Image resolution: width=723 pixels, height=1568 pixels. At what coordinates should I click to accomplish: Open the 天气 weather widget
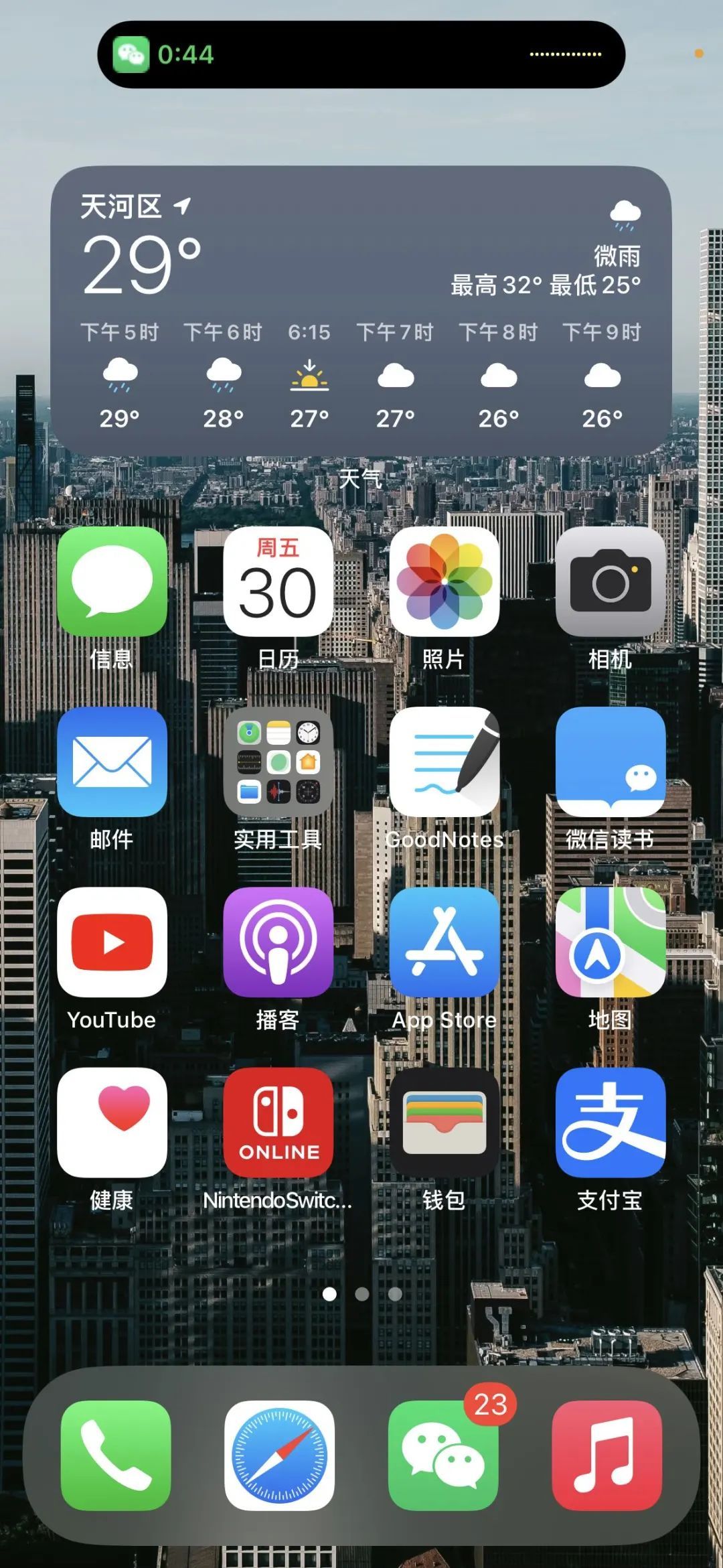361,311
